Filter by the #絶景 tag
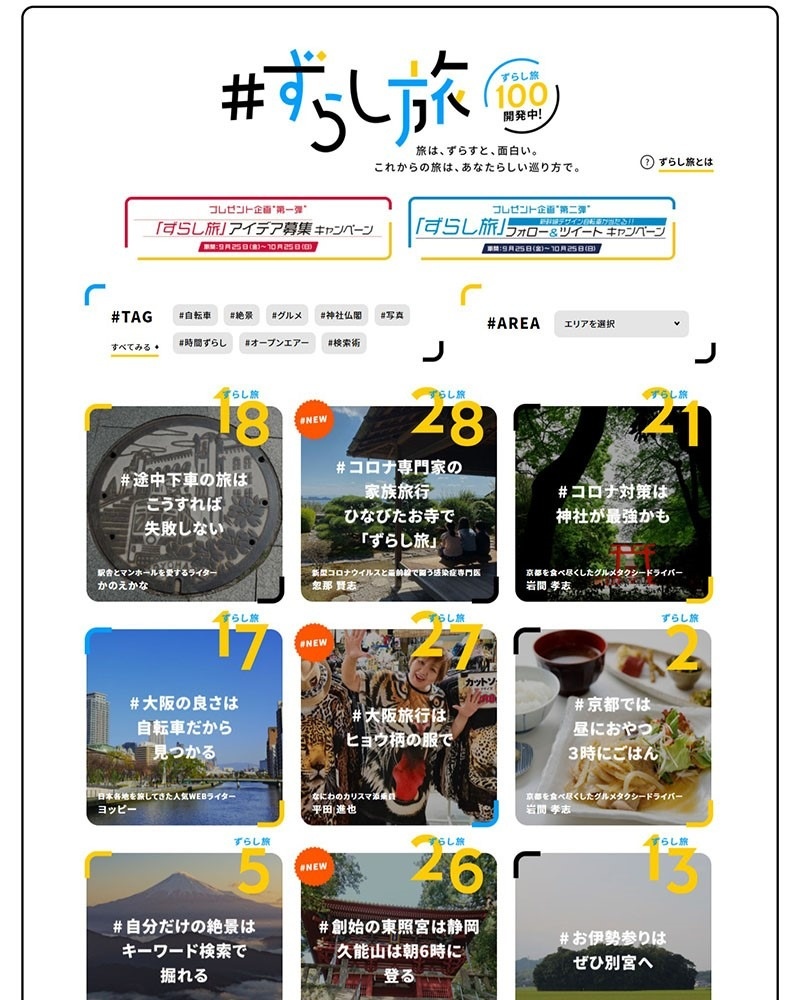This screenshot has width=800, height=1000. (242, 315)
